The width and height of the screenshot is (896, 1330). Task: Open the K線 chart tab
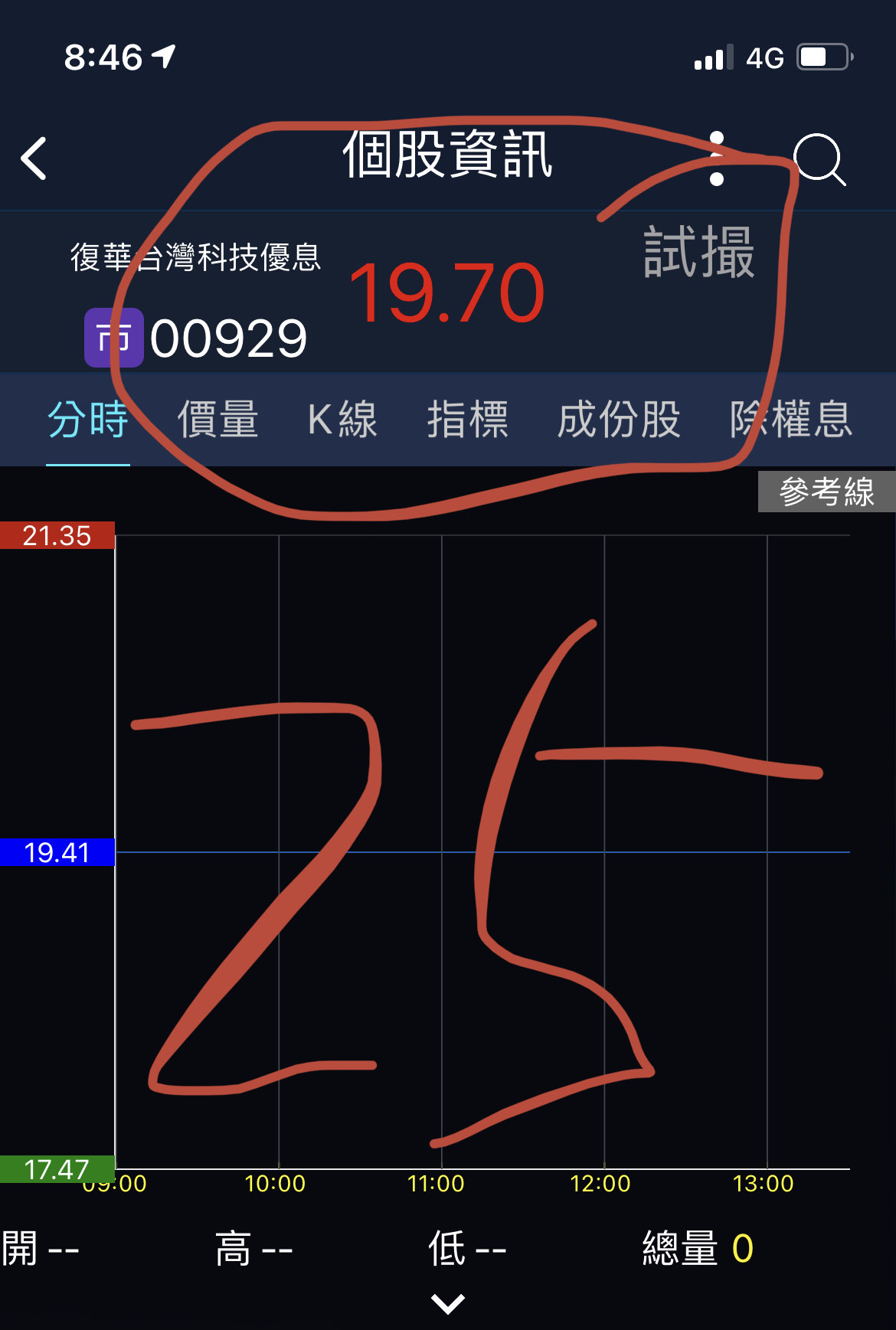[342, 420]
